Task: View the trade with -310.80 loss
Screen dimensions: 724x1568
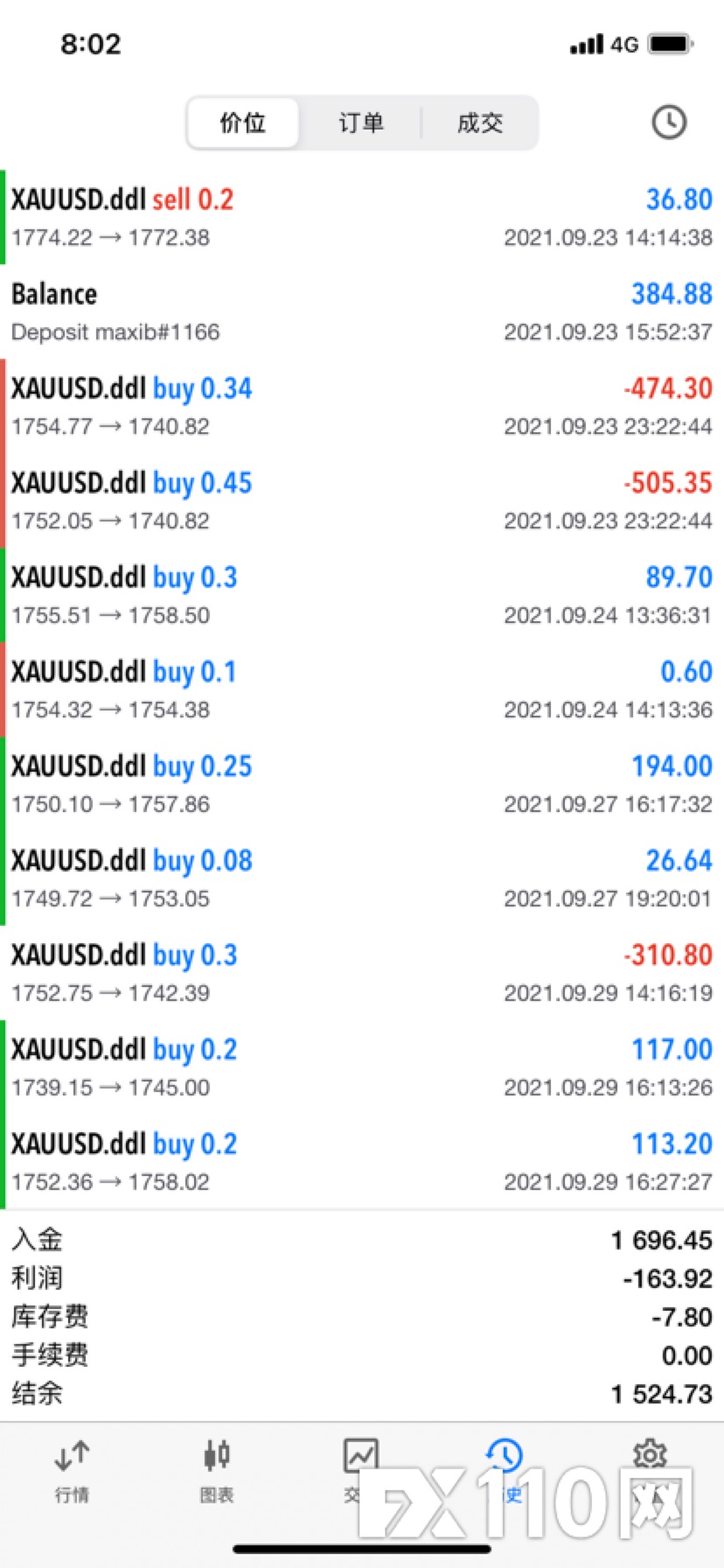Action: point(362,973)
